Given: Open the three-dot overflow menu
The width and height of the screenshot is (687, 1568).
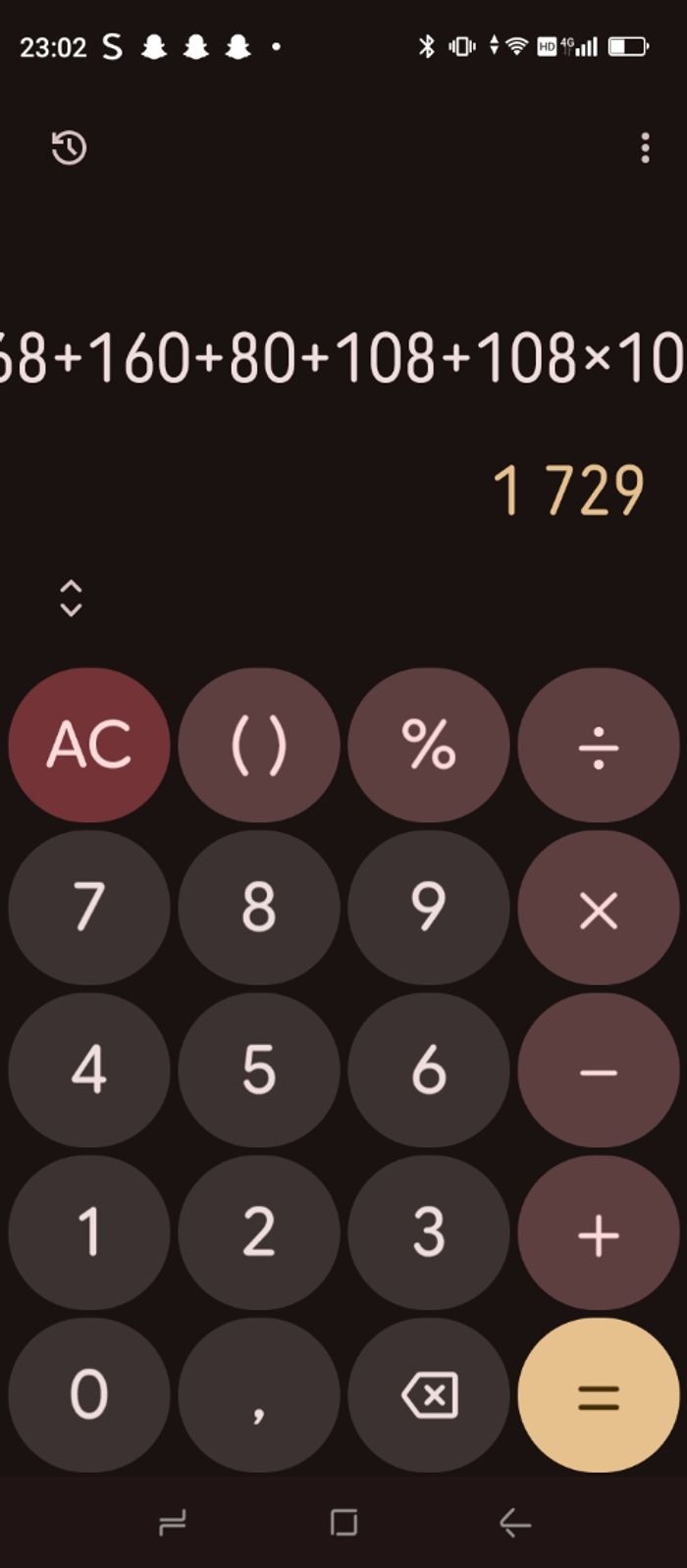Looking at the screenshot, I should (x=645, y=148).
